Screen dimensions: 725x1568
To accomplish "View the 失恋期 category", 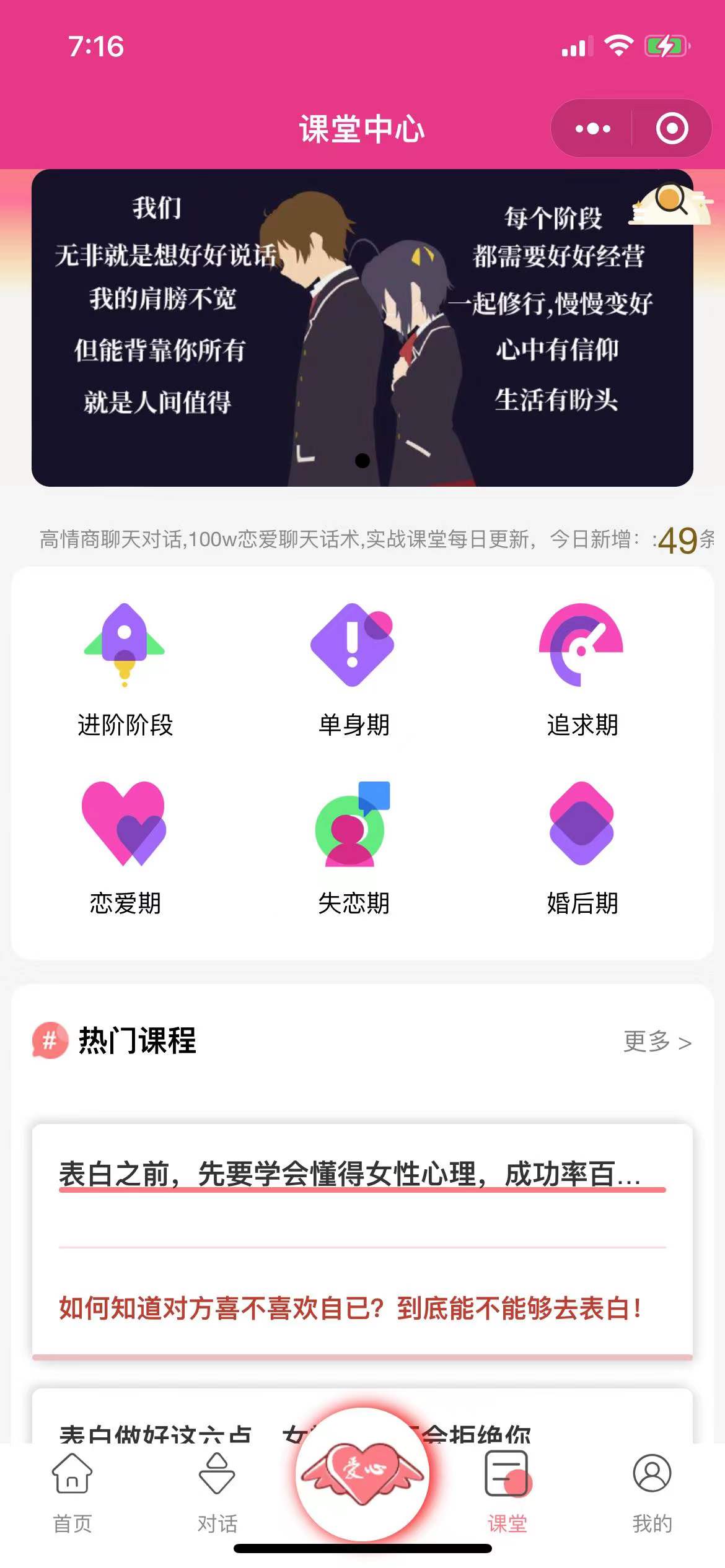I will 353,848.
